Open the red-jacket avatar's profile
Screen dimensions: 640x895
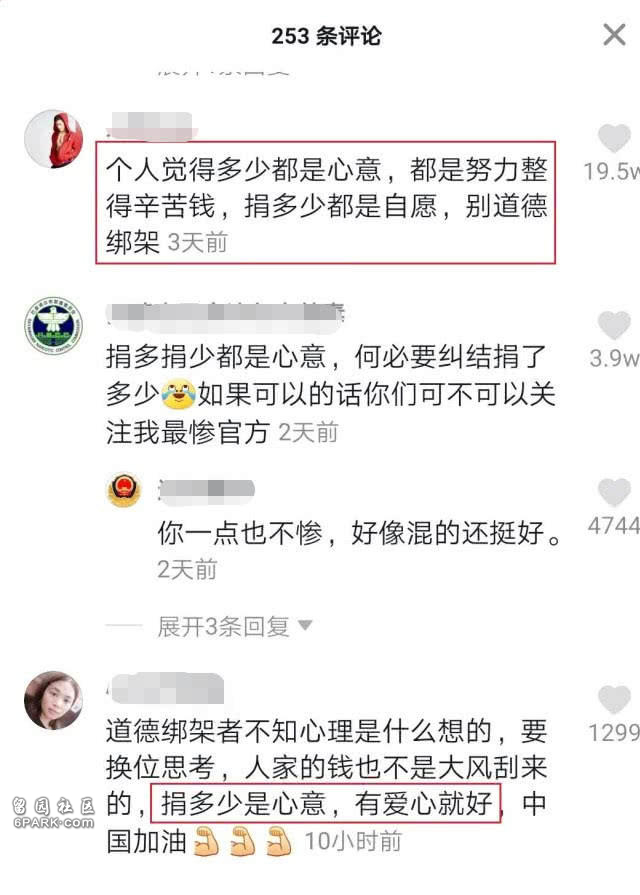coord(54,139)
